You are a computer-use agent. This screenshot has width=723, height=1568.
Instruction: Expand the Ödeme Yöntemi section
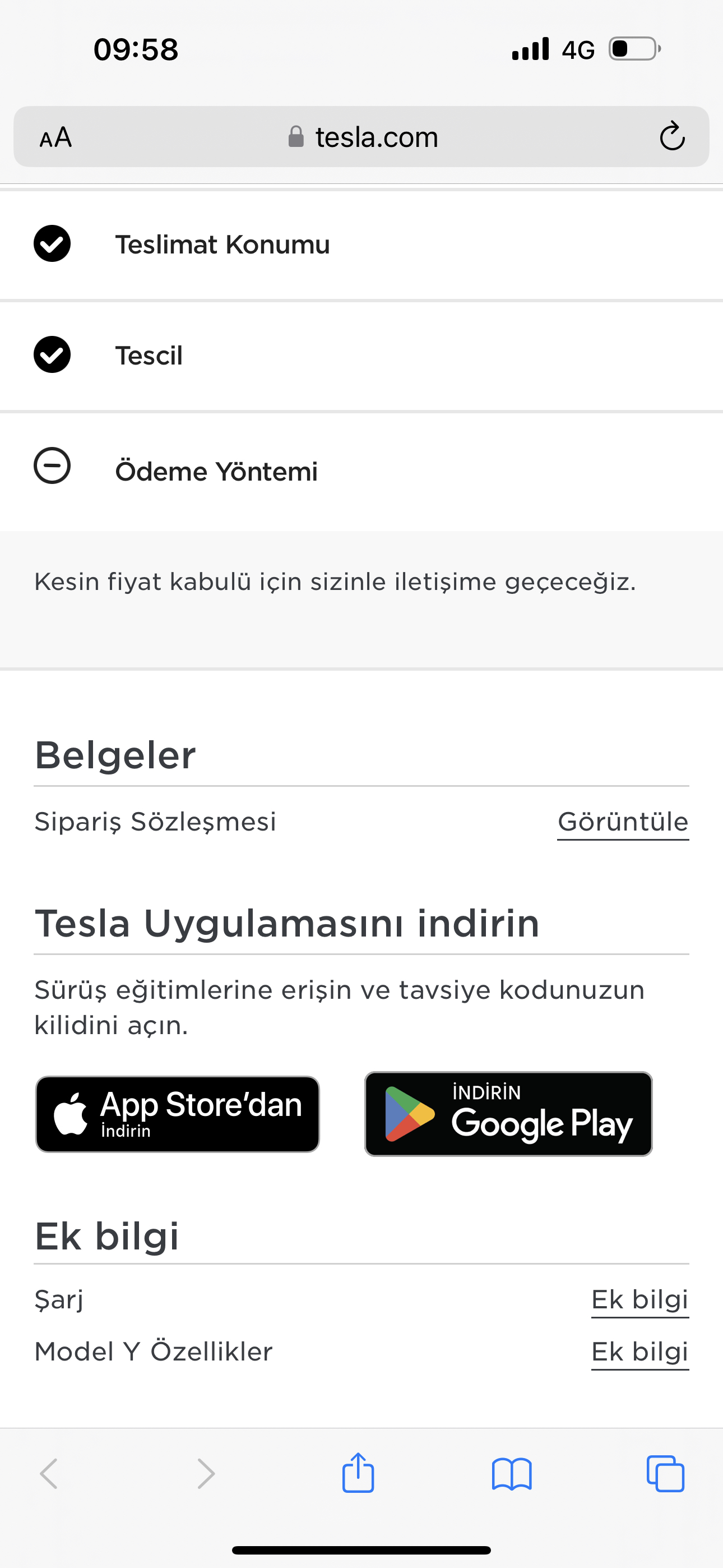[x=361, y=471]
